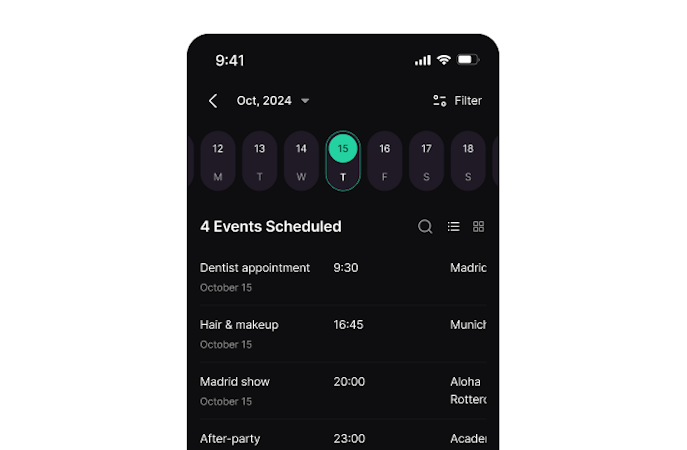The image size is (687, 450).
Task: Select Monday the 12th
Action: click(218, 161)
